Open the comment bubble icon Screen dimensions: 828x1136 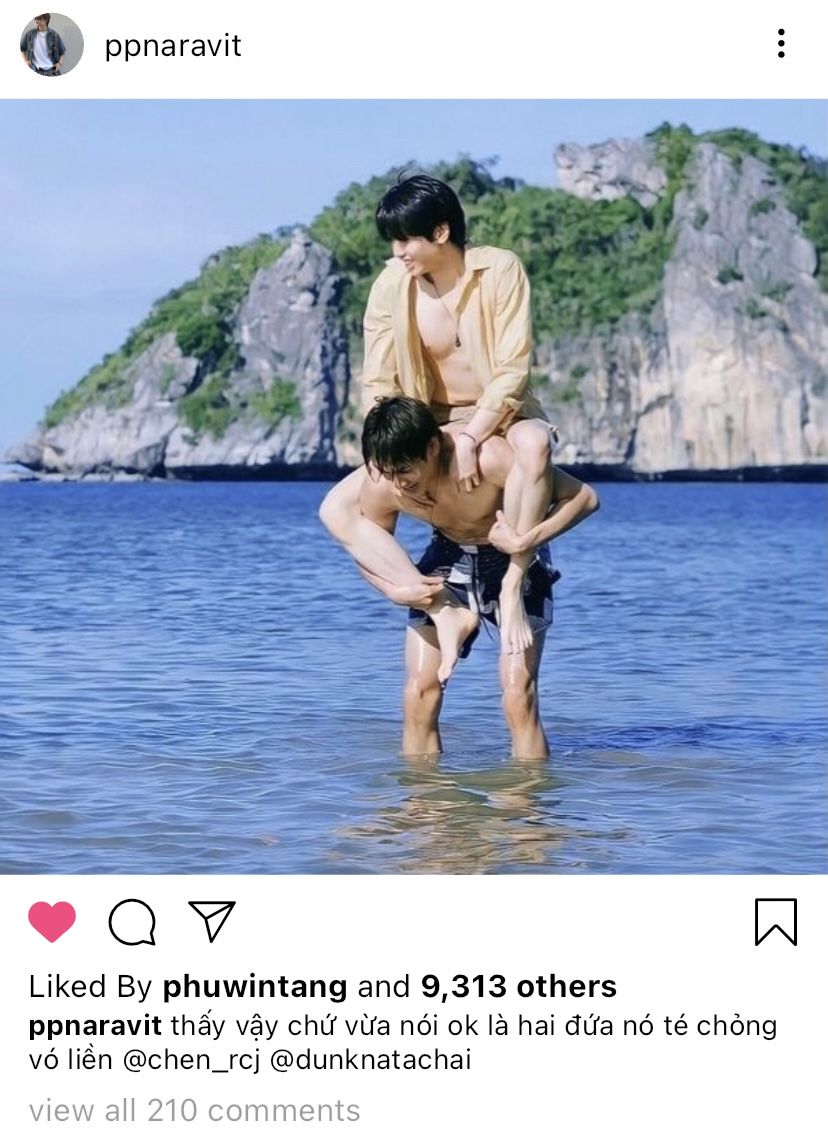(132, 921)
